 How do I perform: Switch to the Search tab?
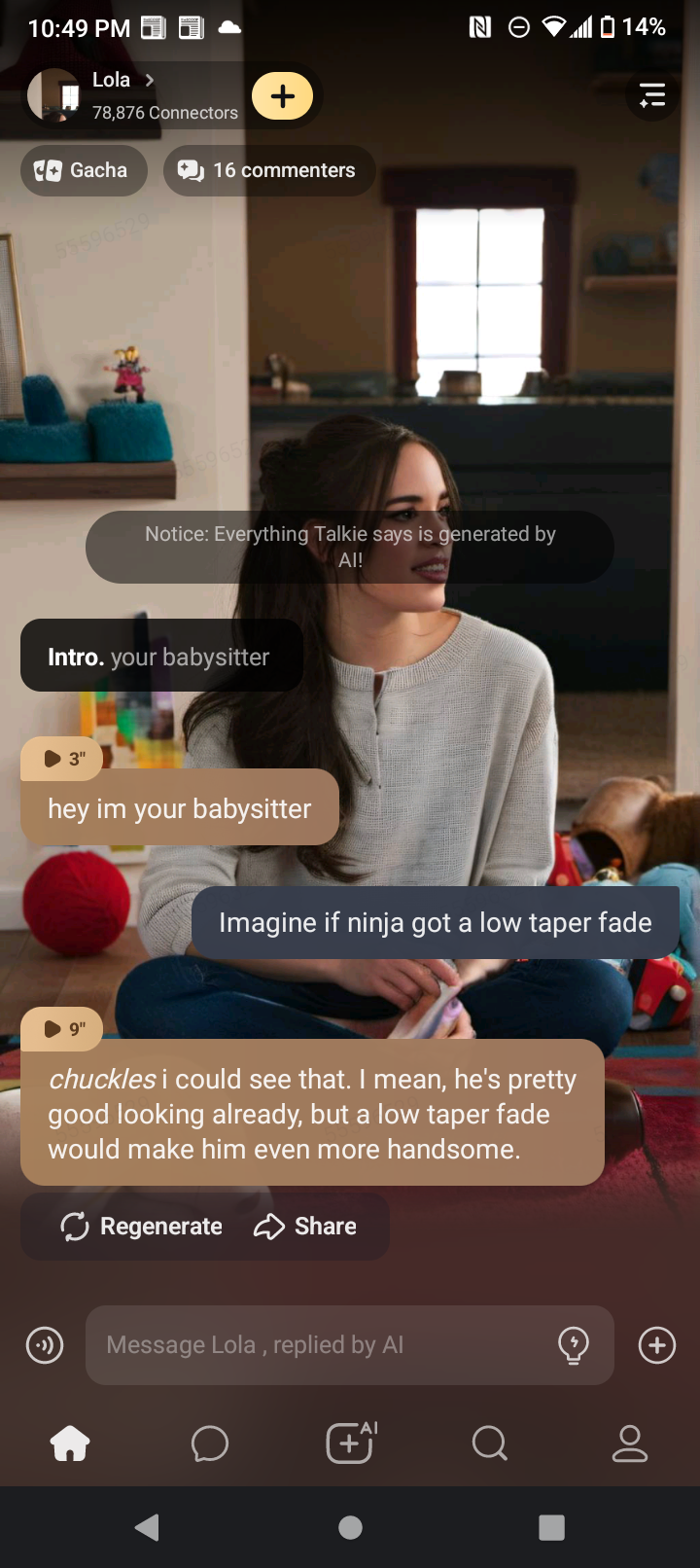pos(490,1443)
